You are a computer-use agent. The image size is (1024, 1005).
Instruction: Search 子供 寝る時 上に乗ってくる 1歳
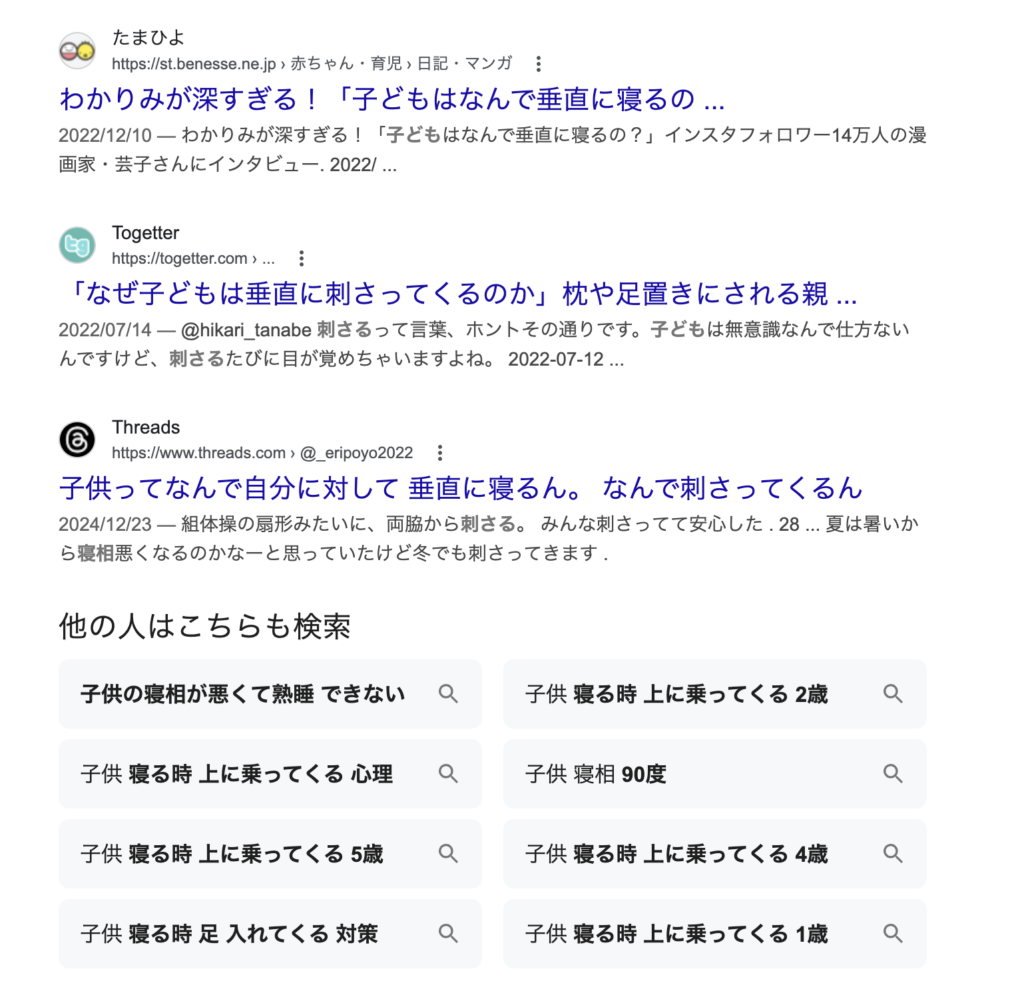(x=714, y=934)
